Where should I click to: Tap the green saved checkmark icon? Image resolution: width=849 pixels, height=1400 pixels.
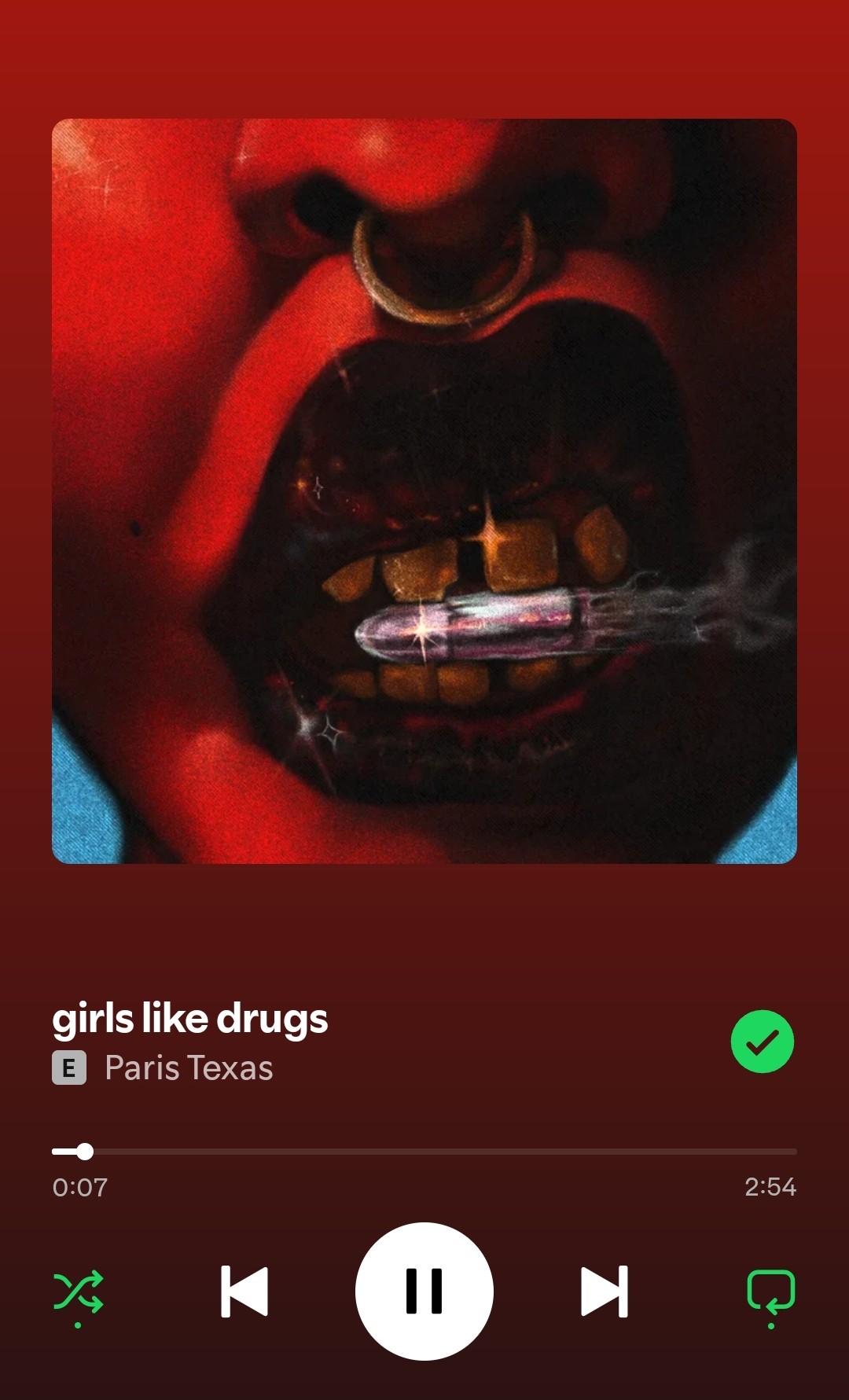(762, 1042)
